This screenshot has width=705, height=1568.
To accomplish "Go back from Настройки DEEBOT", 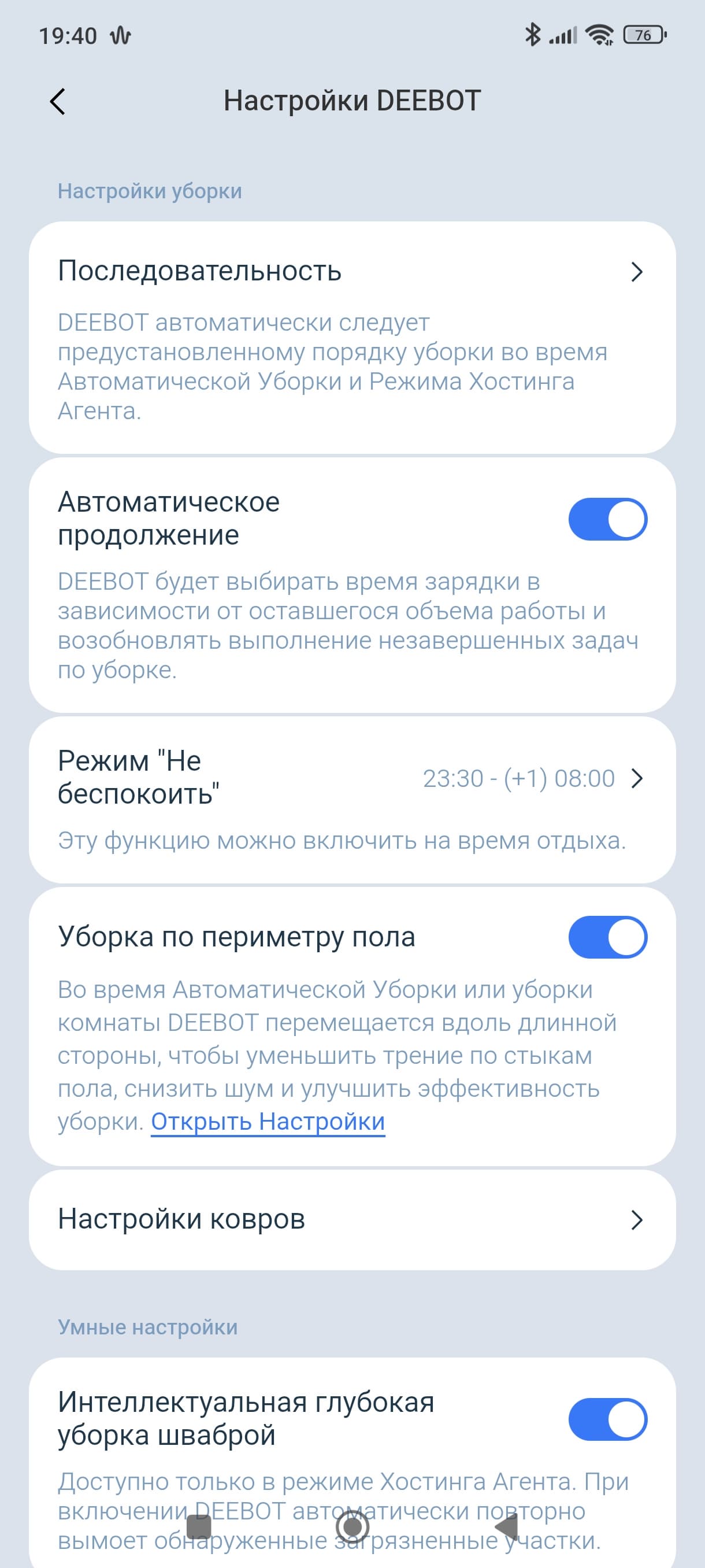I will pyautogui.click(x=58, y=101).
